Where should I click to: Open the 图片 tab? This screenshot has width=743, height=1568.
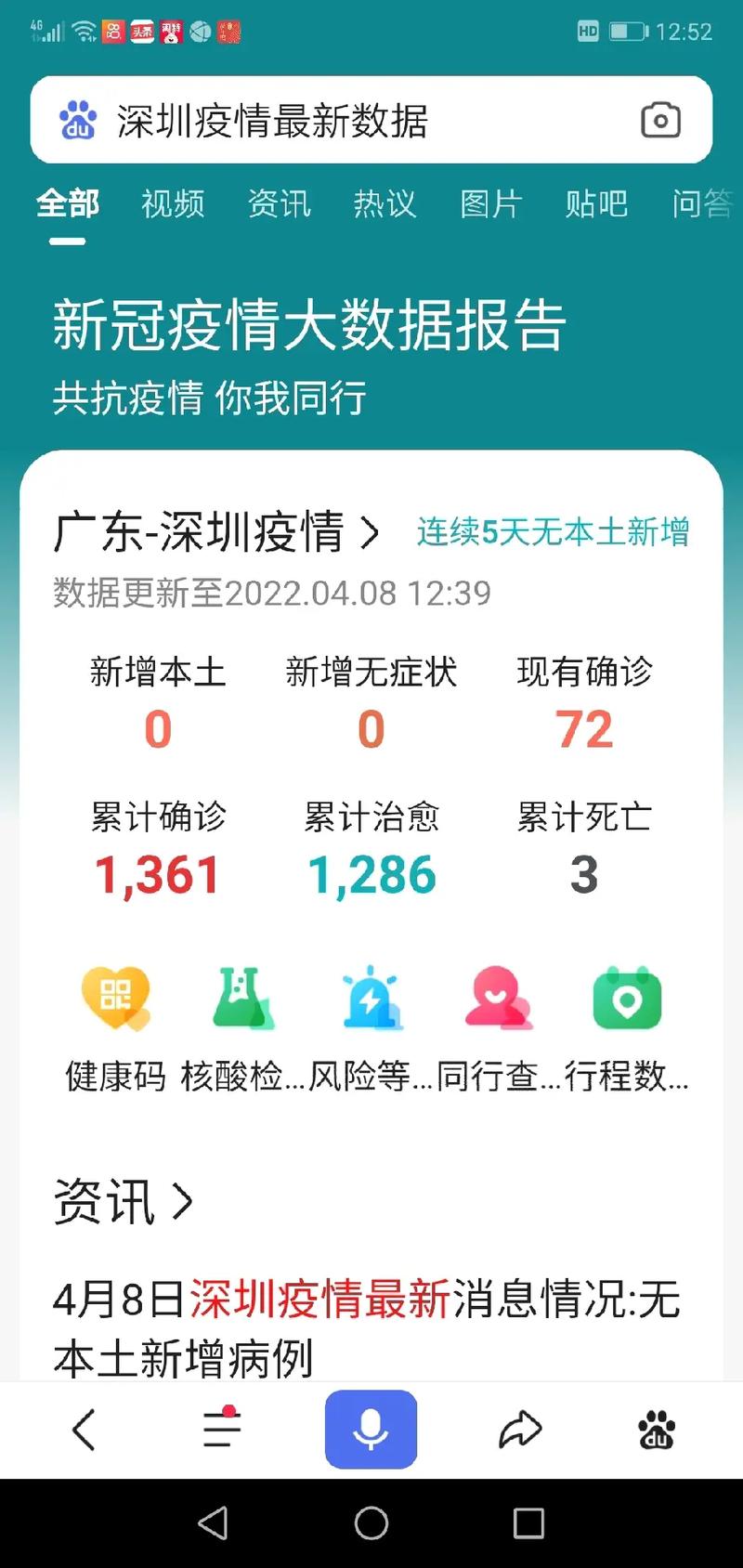click(x=490, y=203)
